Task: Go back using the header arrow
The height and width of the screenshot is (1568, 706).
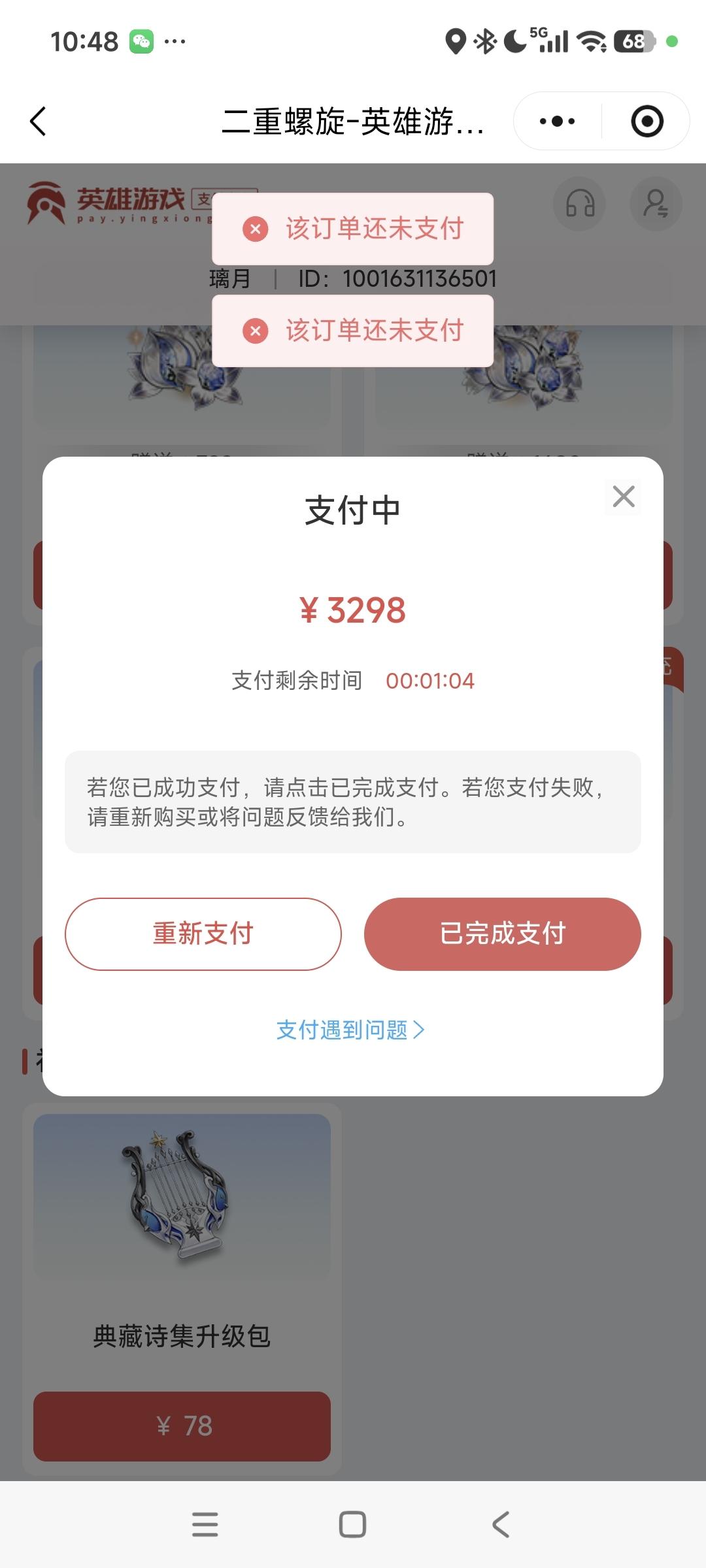Action: [39, 122]
